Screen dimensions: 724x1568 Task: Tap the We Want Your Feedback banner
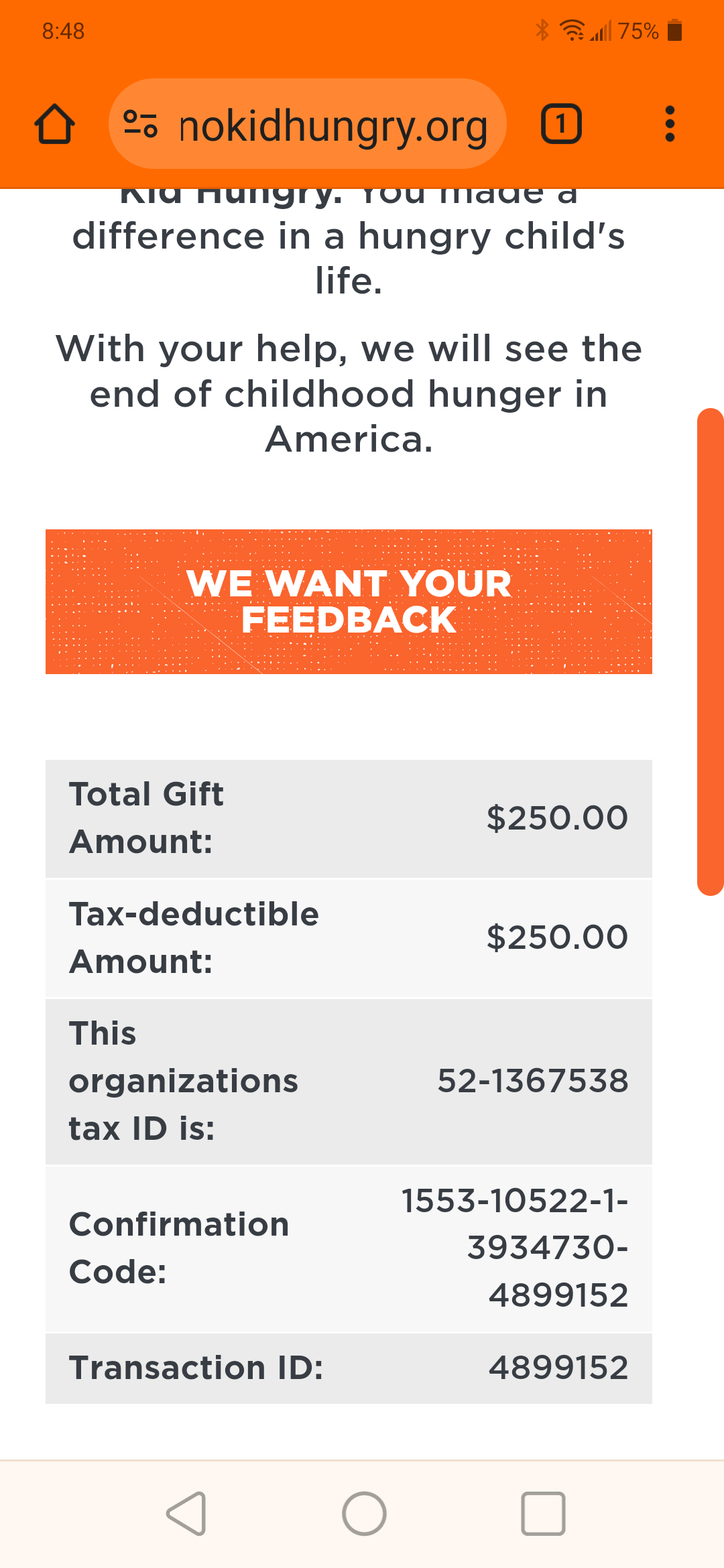(x=349, y=602)
